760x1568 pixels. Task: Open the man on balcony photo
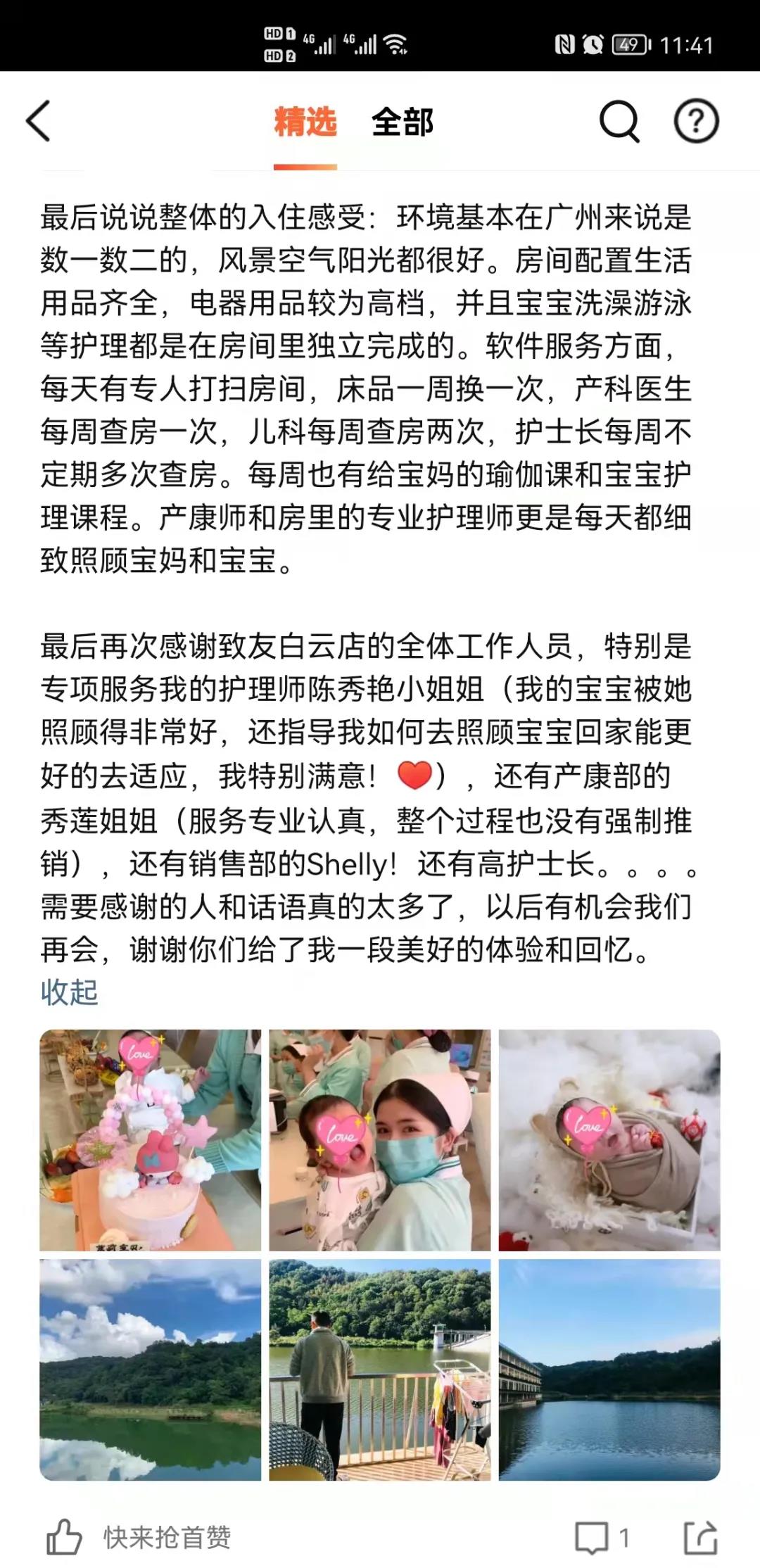380,1370
